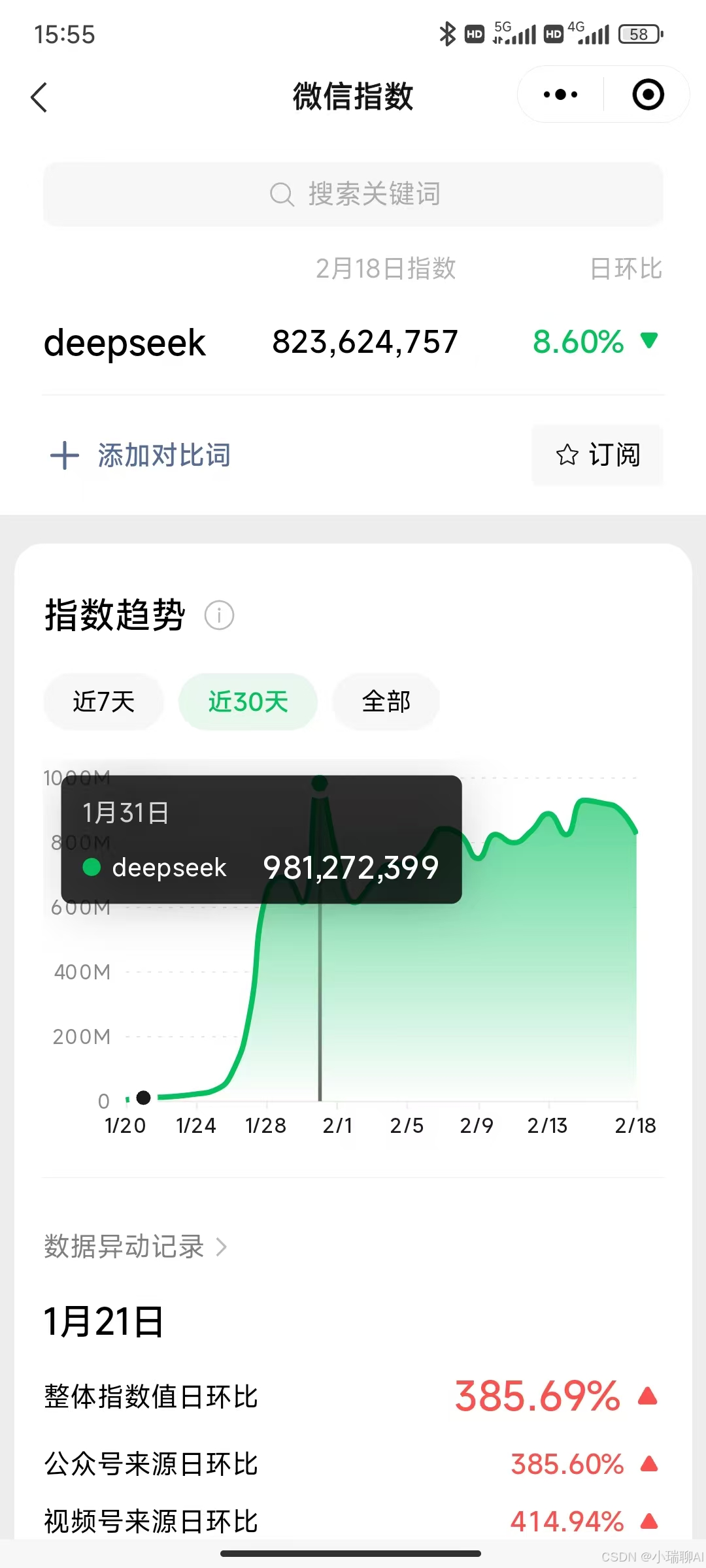Tap the 搜索关键词 search box
Viewport: 706px width, 1568px height.
(353, 194)
